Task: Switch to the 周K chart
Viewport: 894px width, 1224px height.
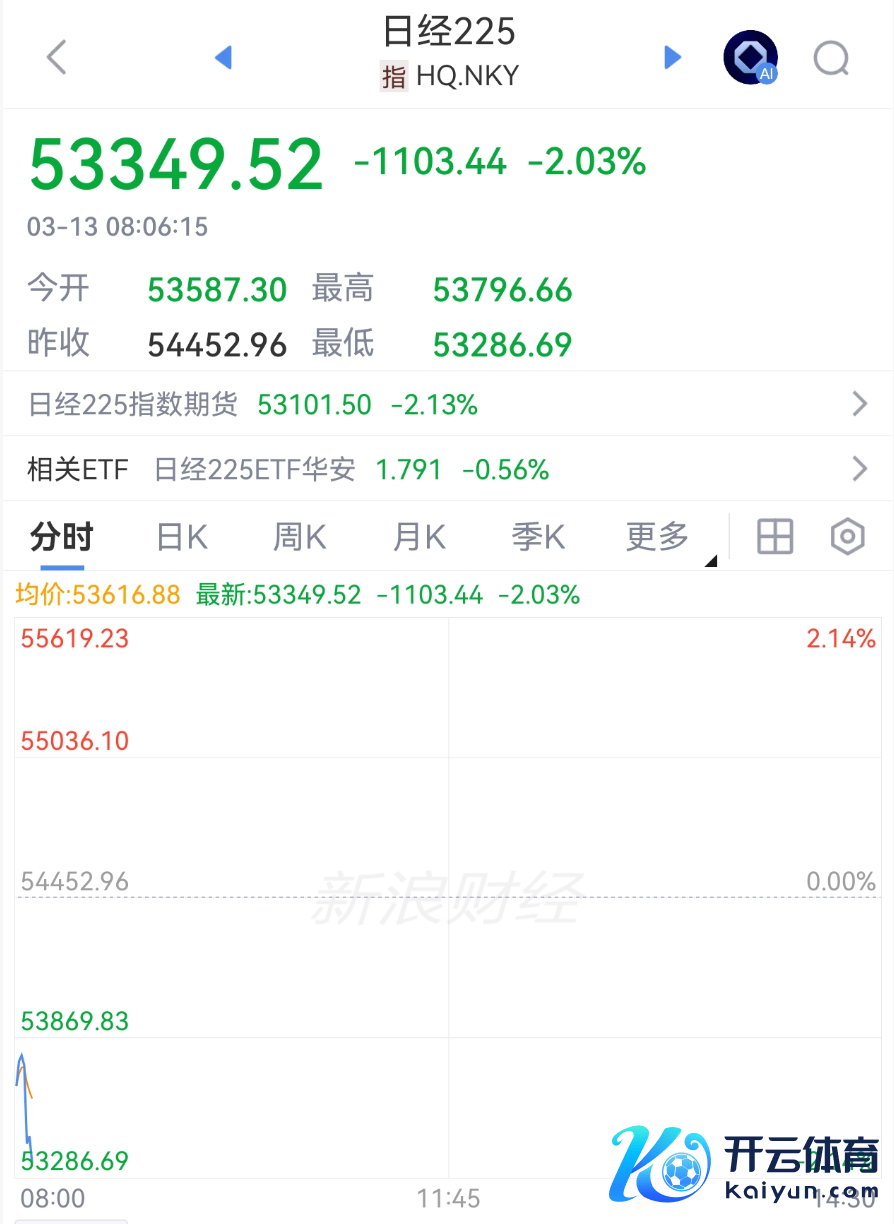Action: [x=299, y=537]
